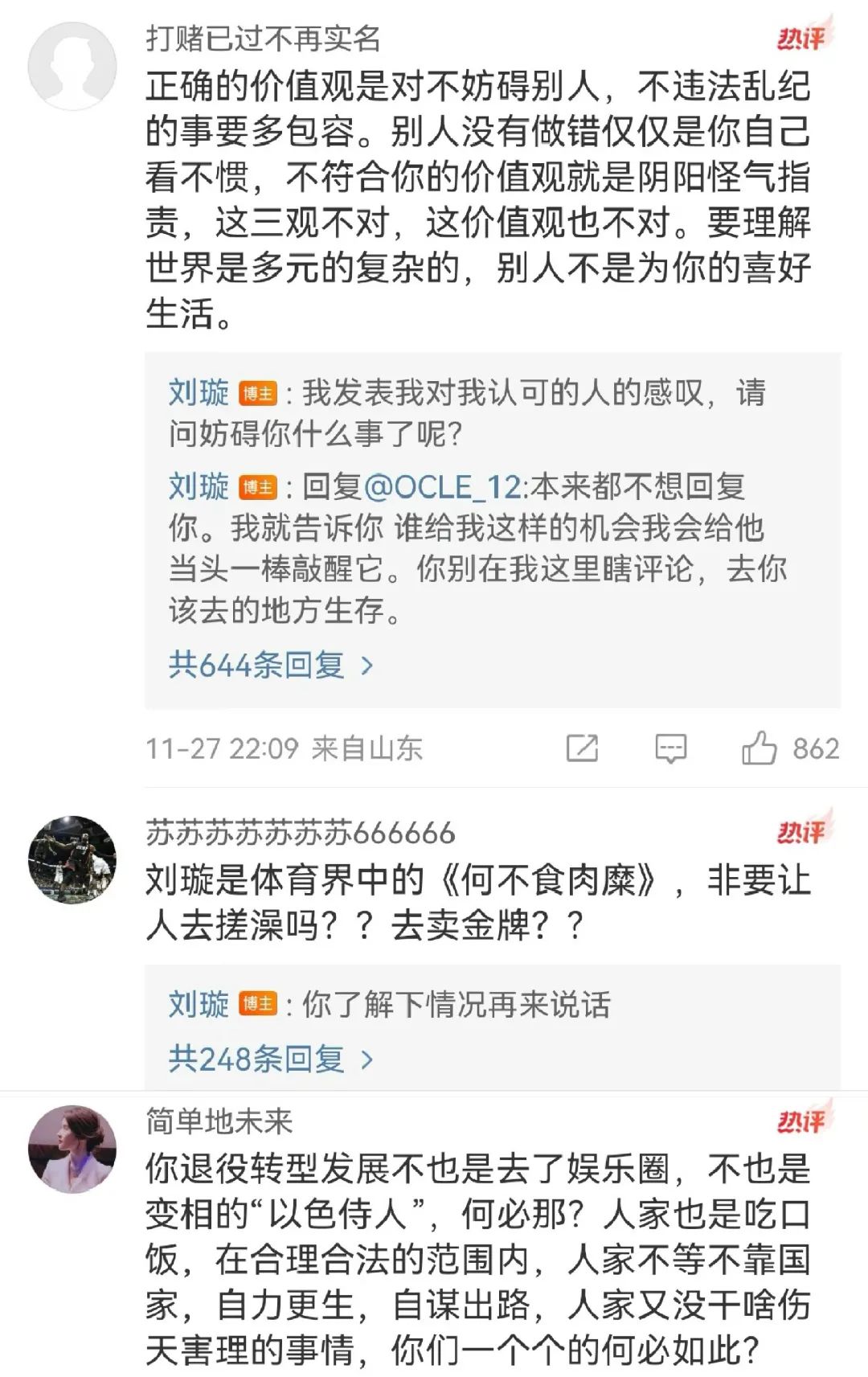Open the username 苏苏苏苏苏苏苏666666
This screenshot has width=868, height=1377.
point(300,833)
